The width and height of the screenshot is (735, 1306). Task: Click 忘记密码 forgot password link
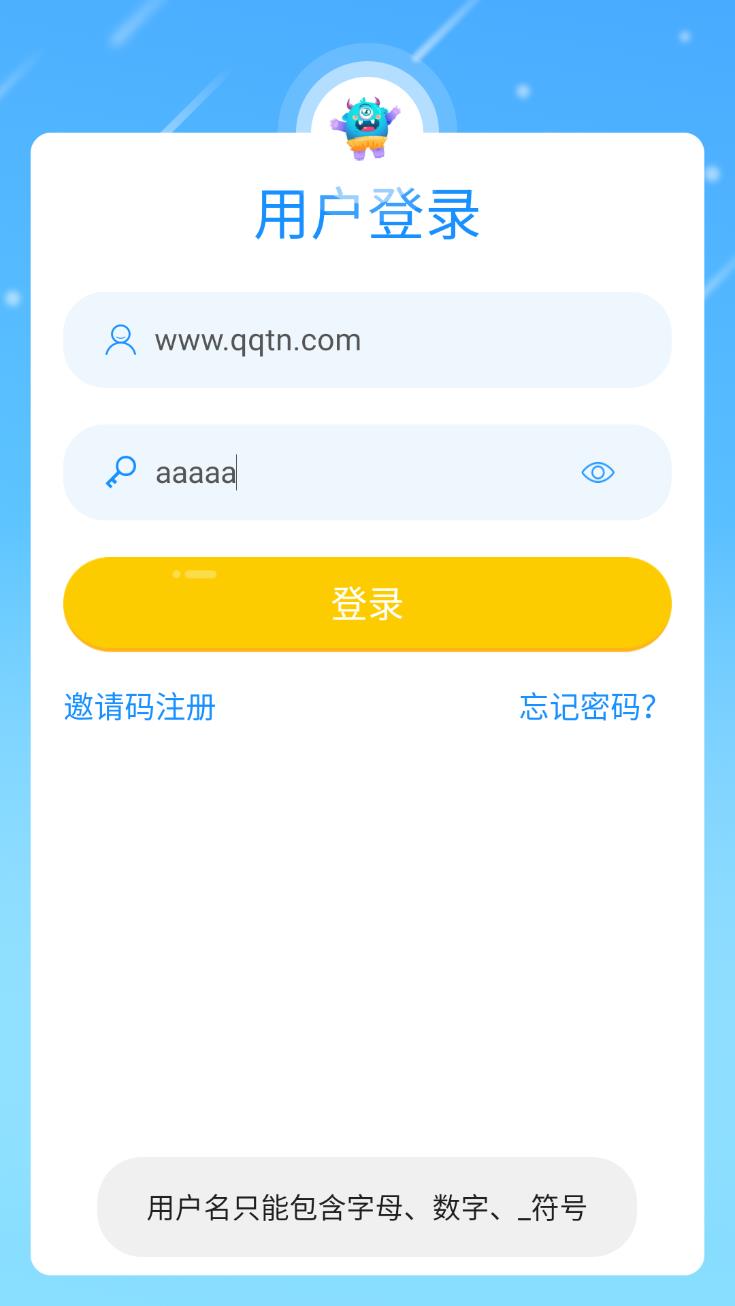[x=588, y=707]
